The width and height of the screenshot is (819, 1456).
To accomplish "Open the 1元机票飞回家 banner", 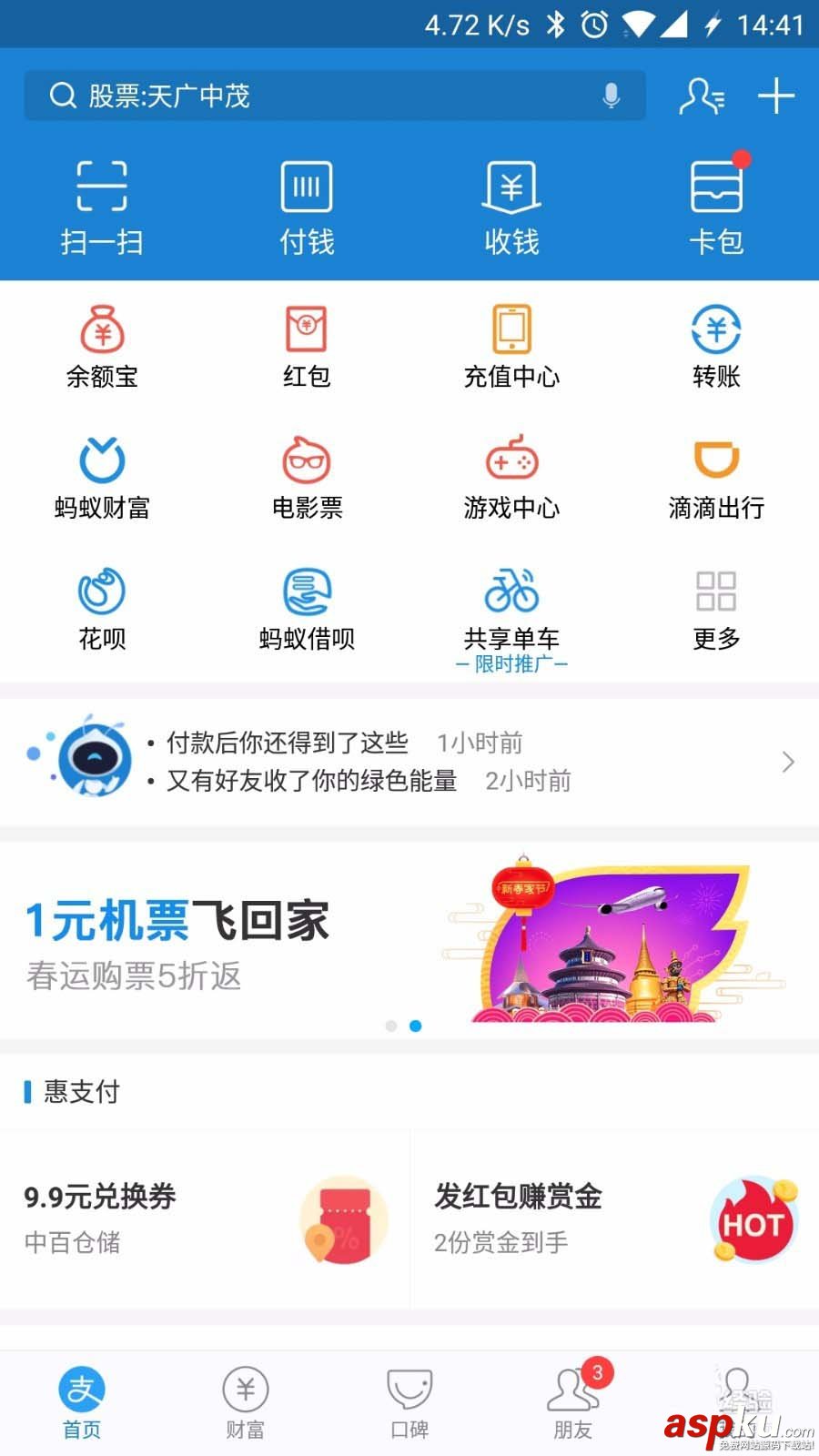I will coord(409,939).
